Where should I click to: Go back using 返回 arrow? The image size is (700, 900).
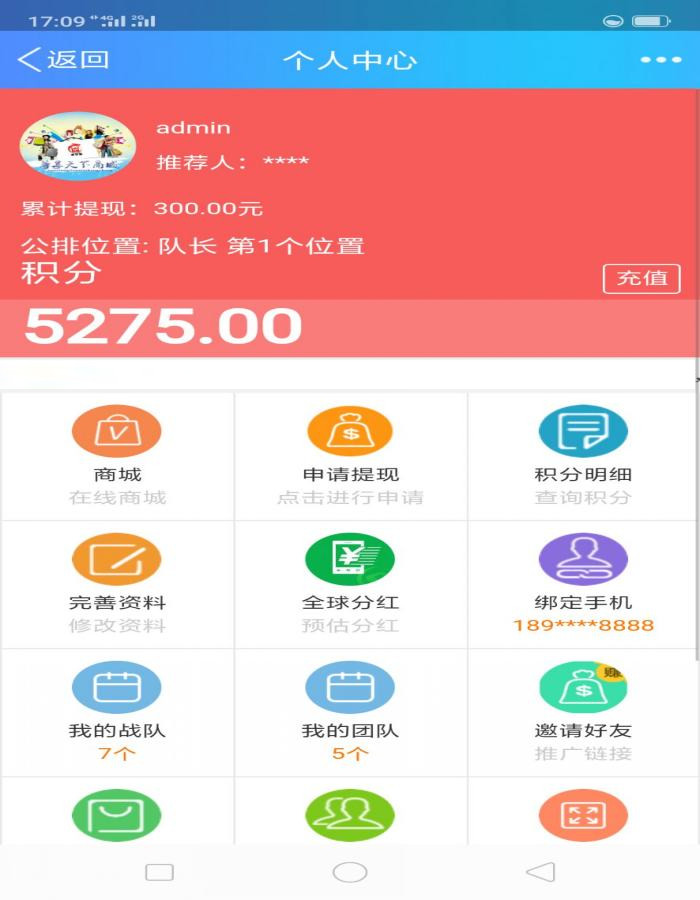(x=62, y=60)
